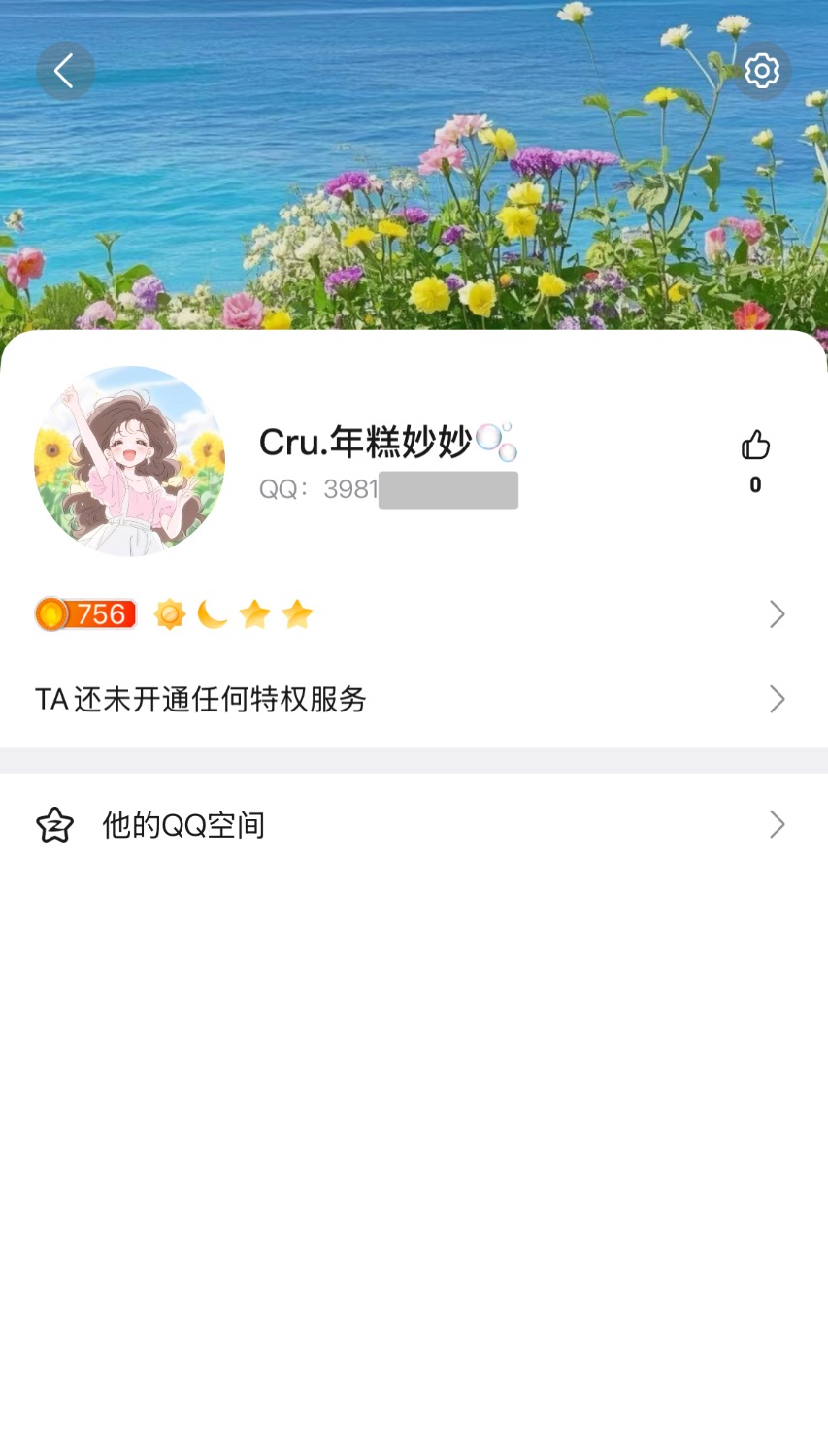Open the profile avatar picture
The image size is (828, 1456).
pyautogui.click(x=130, y=461)
